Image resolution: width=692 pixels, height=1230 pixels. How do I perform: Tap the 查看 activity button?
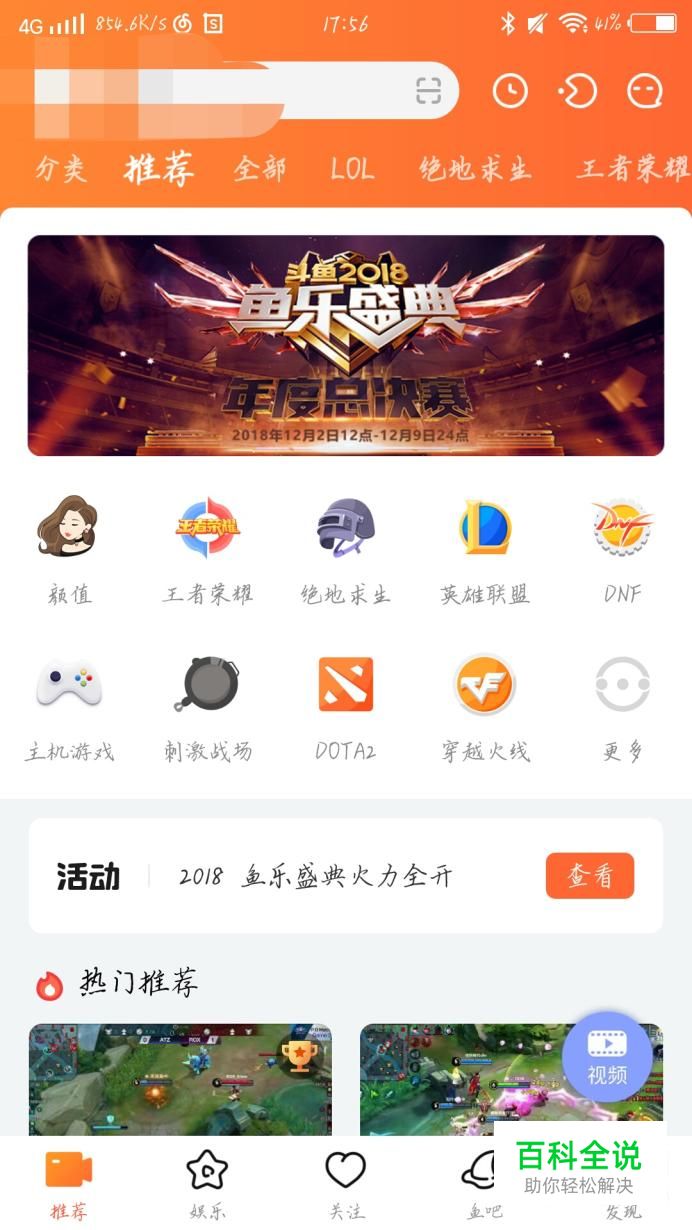tap(590, 876)
